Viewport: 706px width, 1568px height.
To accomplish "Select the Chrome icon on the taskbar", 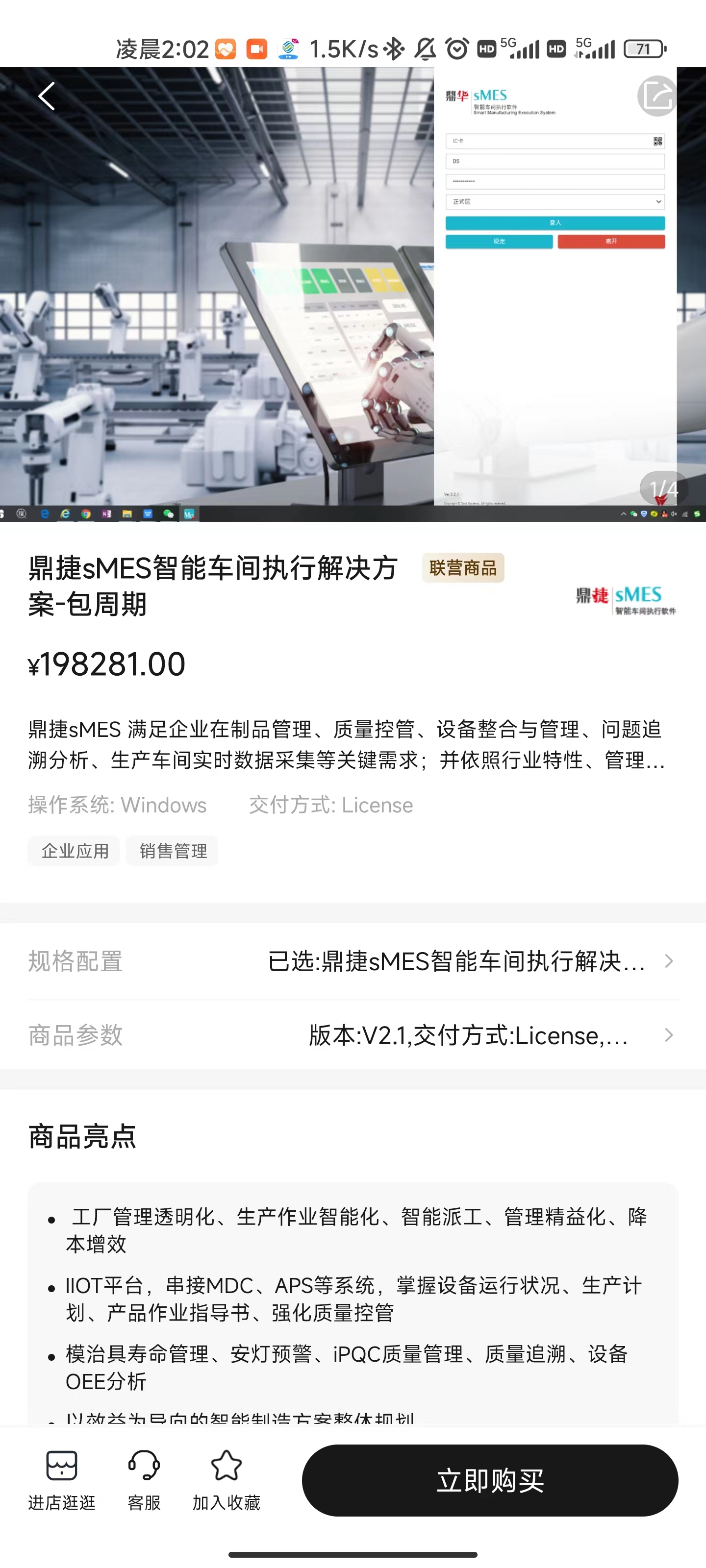I will coord(85,514).
